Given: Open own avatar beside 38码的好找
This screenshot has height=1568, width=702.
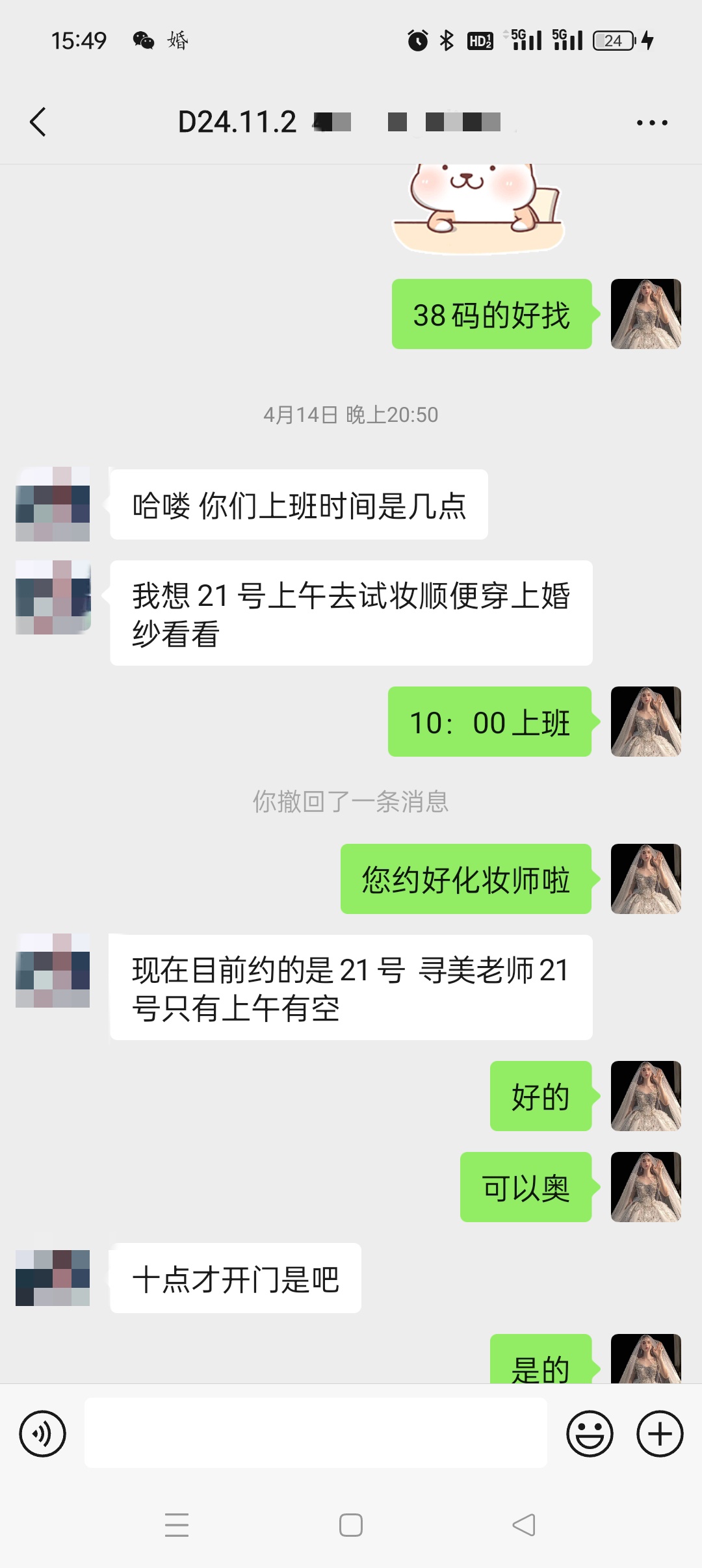Looking at the screenshot, I should 645,314.
